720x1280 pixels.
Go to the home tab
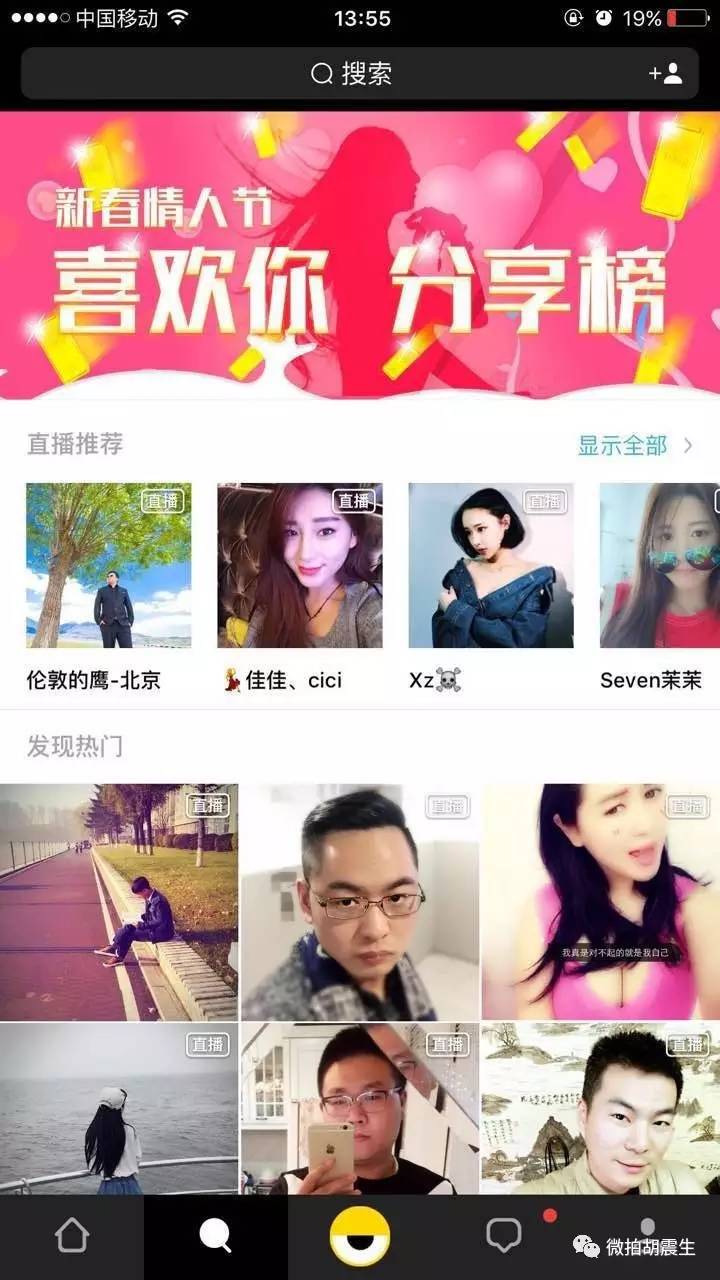[72, 1236]
